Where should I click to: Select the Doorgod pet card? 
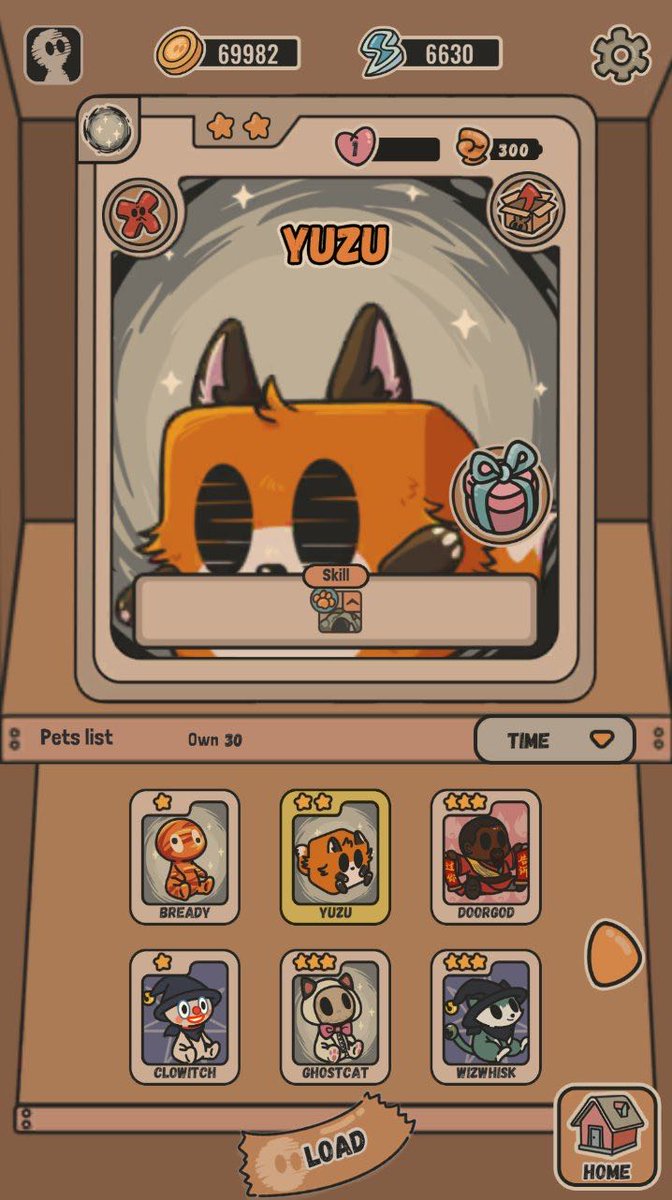[486, 857]
